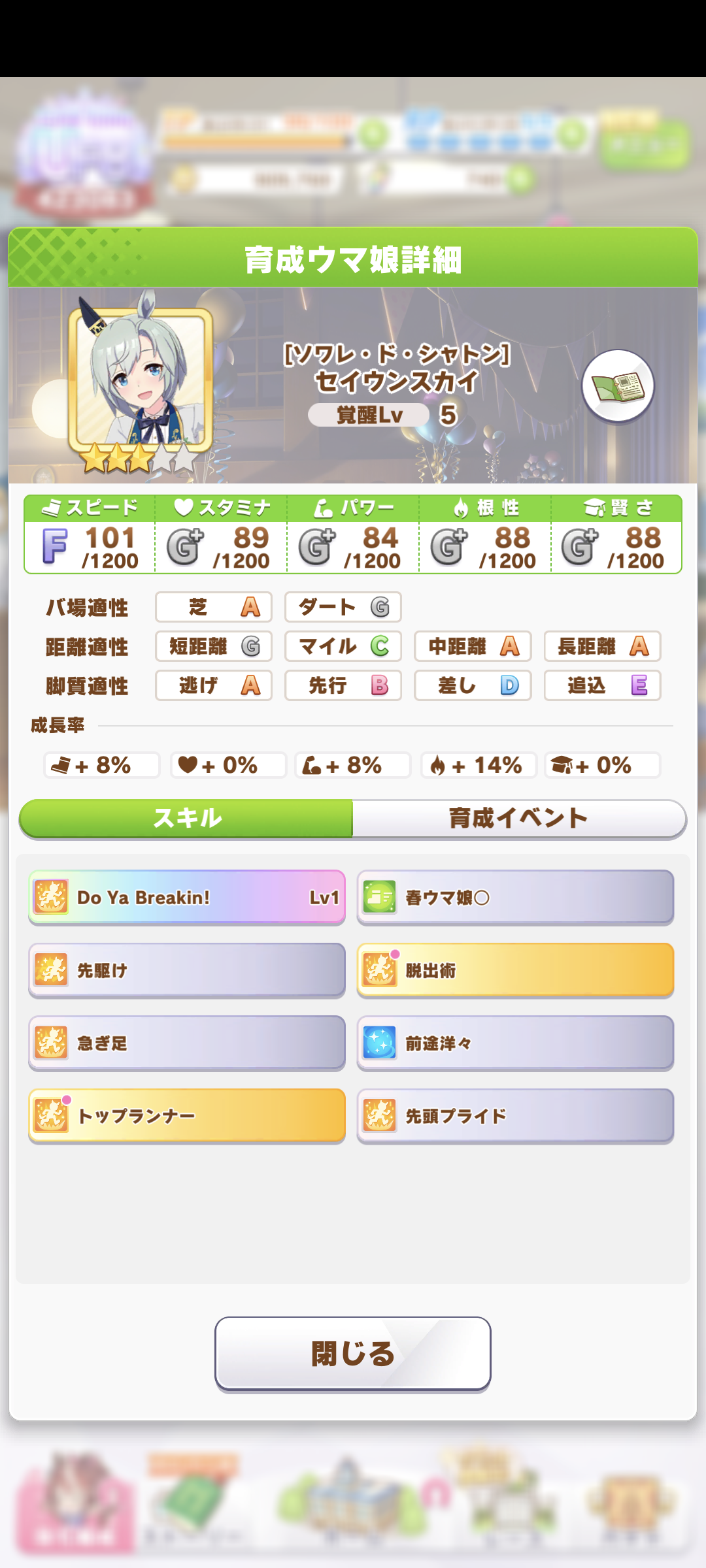Show details for the 先駆け skill

pos(187,970)
